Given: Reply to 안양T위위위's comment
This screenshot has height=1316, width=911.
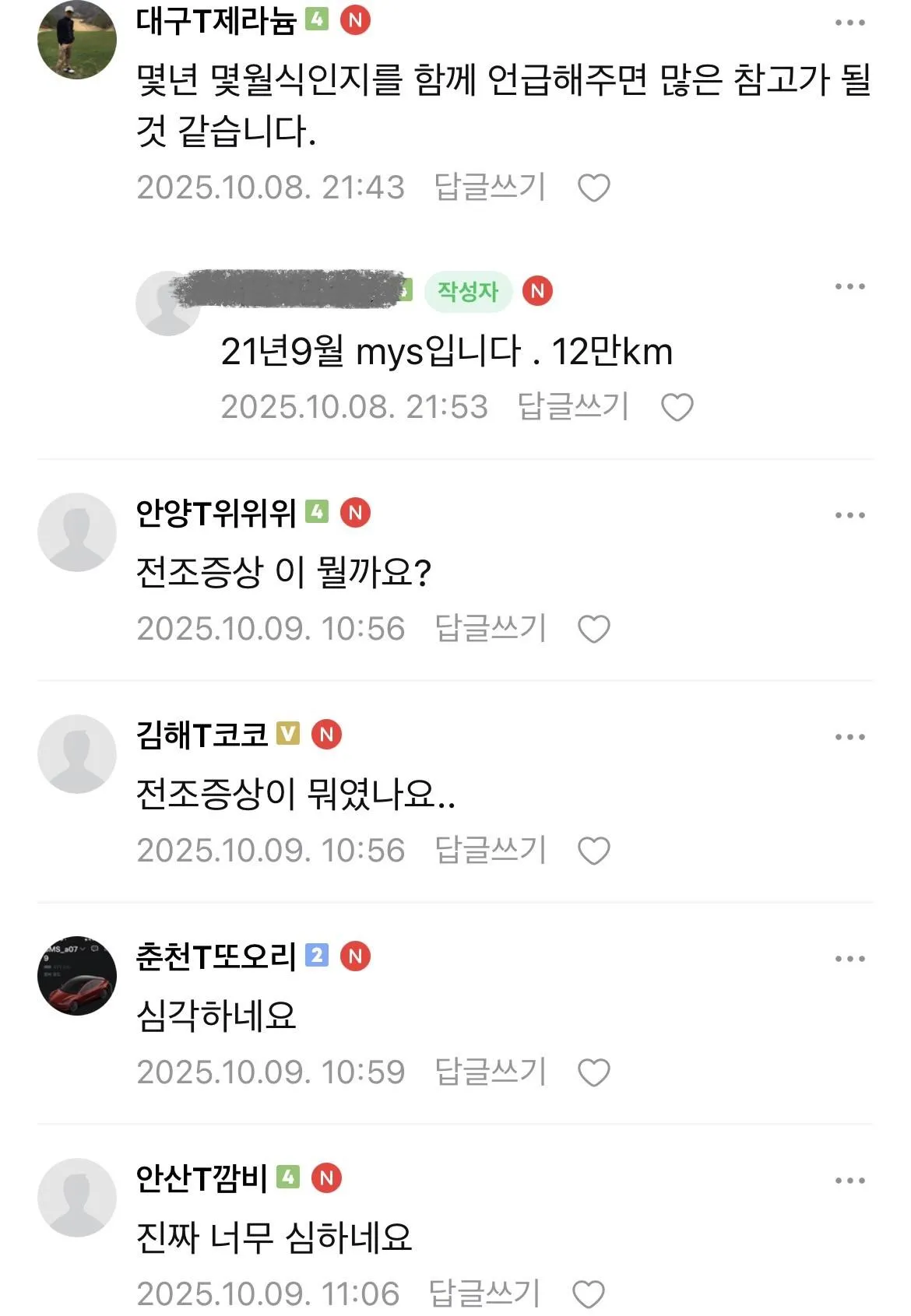Looking at the screenshot, I should click(490, 628).
